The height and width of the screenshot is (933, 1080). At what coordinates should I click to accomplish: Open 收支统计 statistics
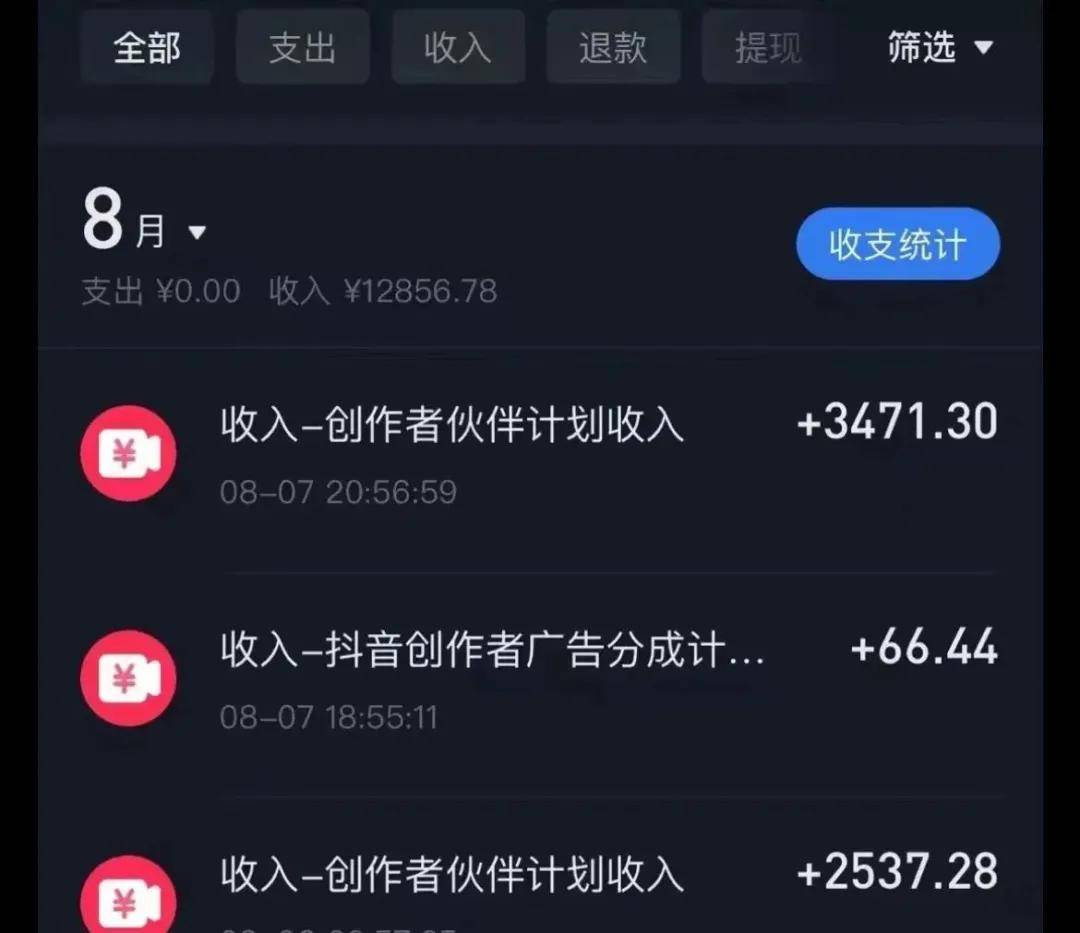tap(897, 244)
